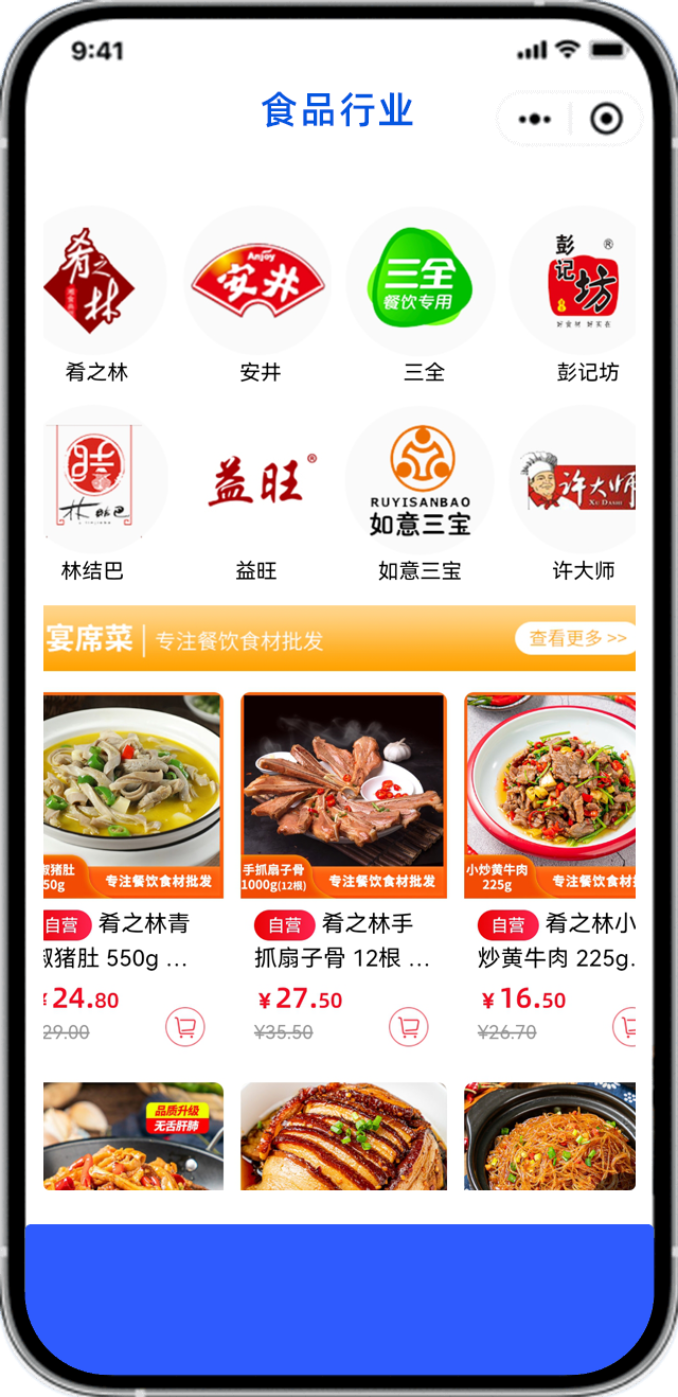The height and width of the screenshot is (1397, 678).
Task: Open the 如意三宝 brand
Action: click(x=420, y=480)
